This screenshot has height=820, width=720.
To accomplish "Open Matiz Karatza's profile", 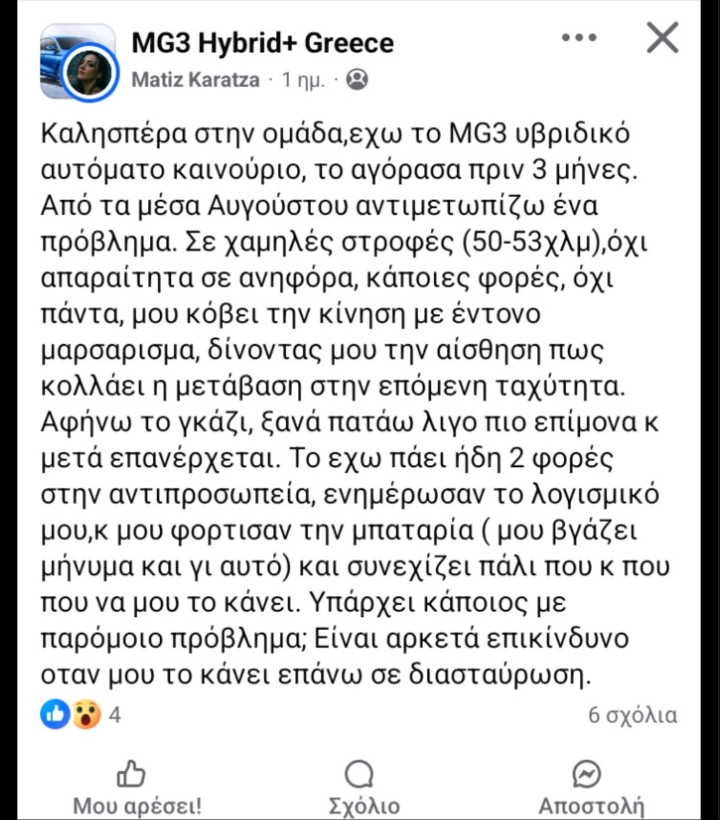I will (195, 80).
